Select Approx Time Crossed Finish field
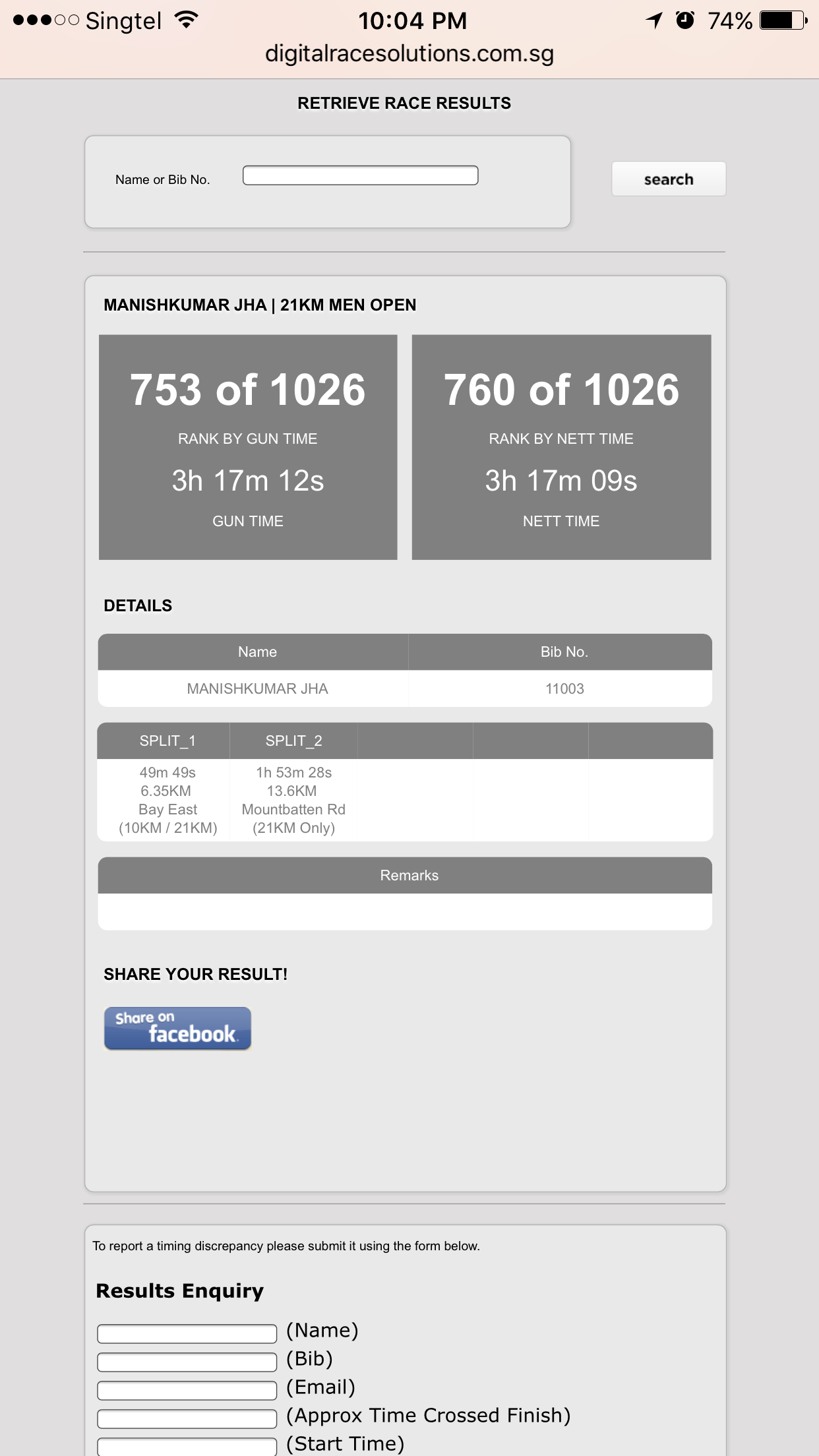Image resolution: width=819 pixels, height=1456 pixels. [187, 1418]
